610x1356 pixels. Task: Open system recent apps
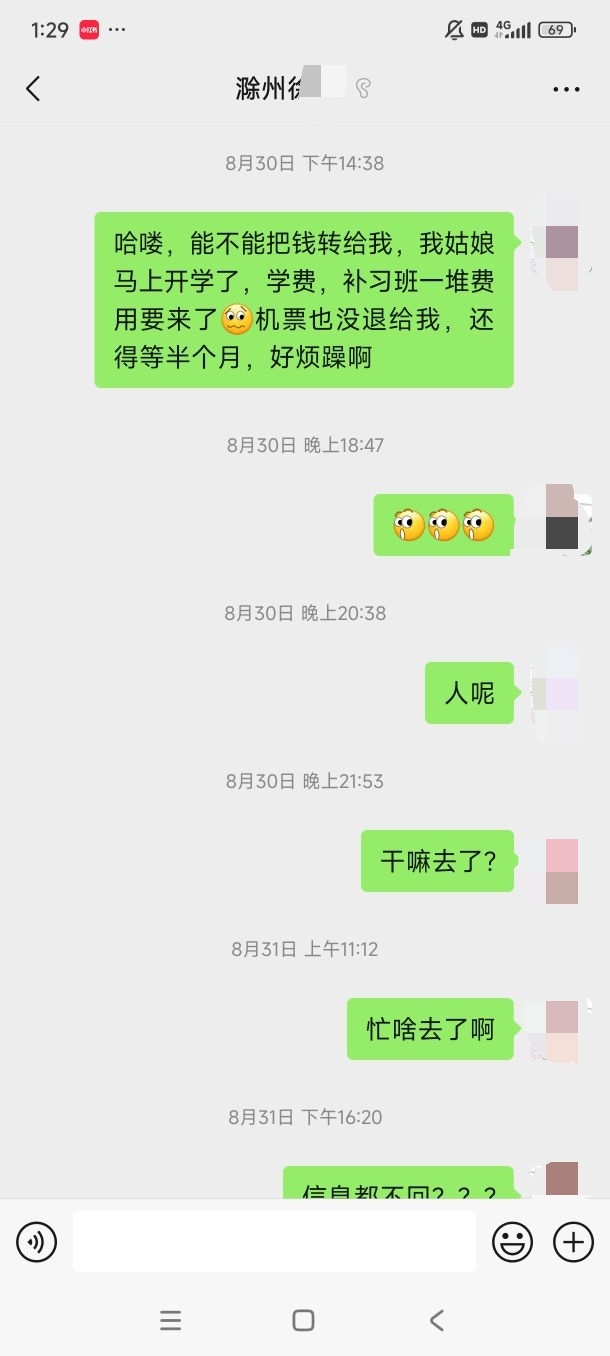click(171, 1320)
